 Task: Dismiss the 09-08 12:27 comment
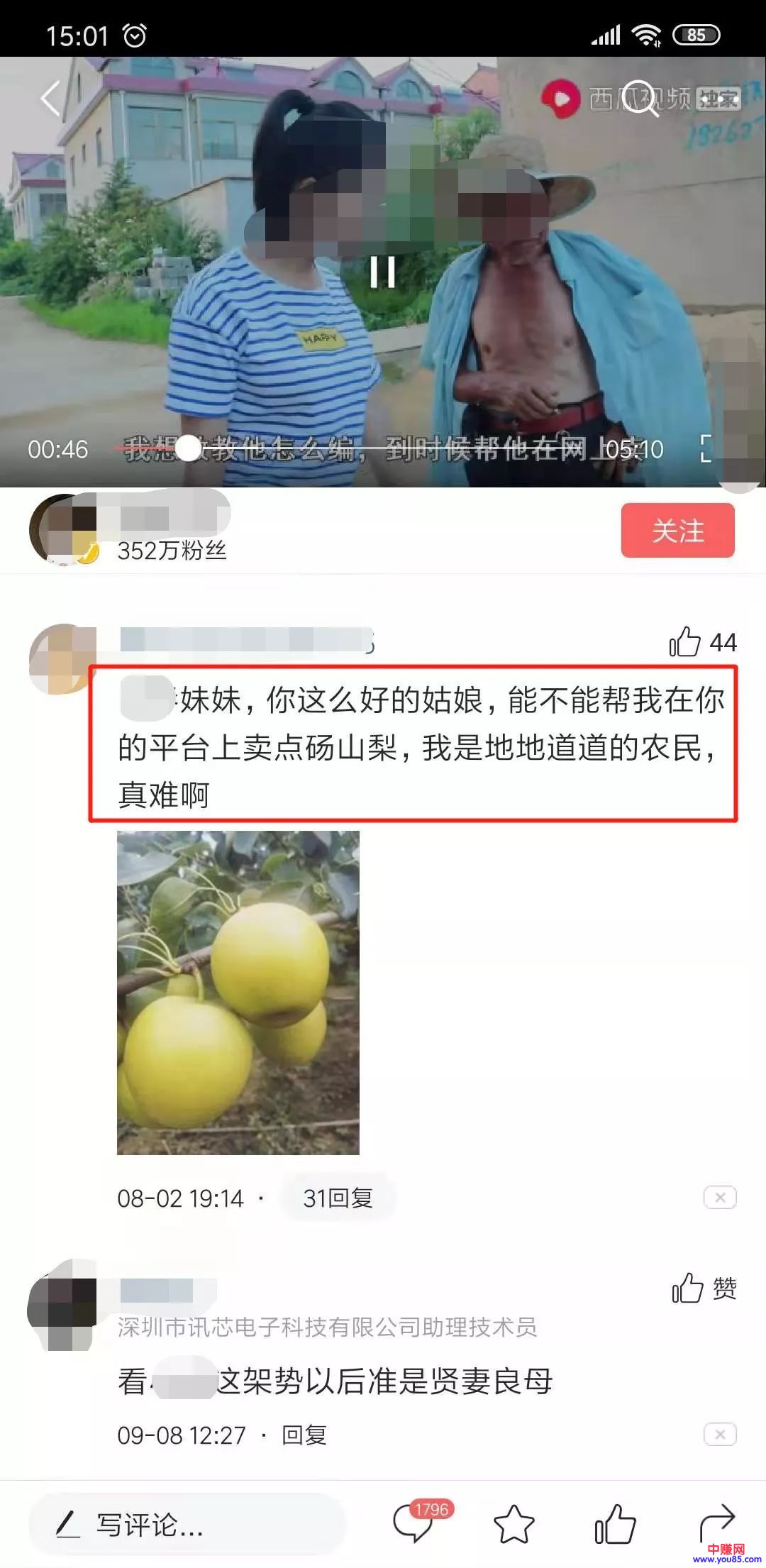point(720,1435)
